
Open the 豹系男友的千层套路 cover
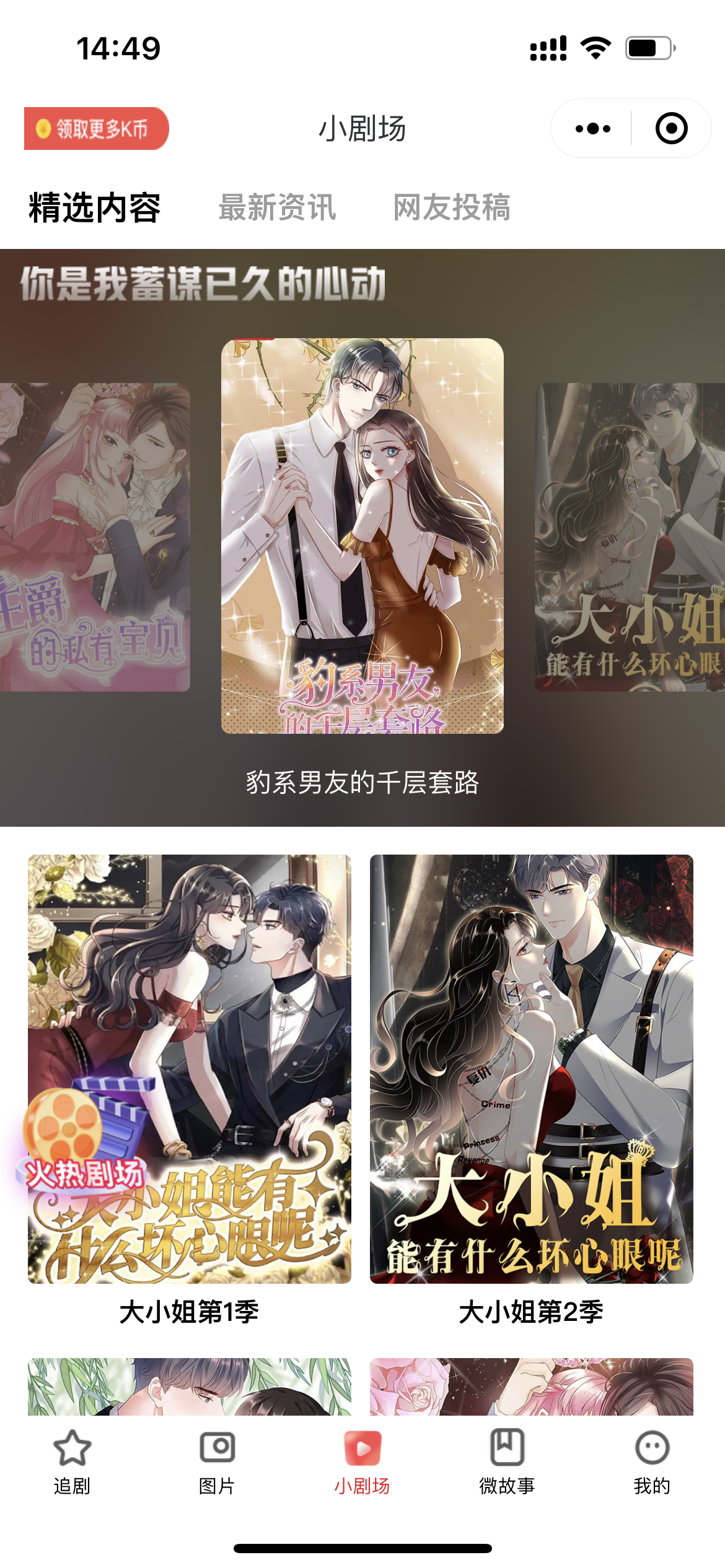point(362,536)
